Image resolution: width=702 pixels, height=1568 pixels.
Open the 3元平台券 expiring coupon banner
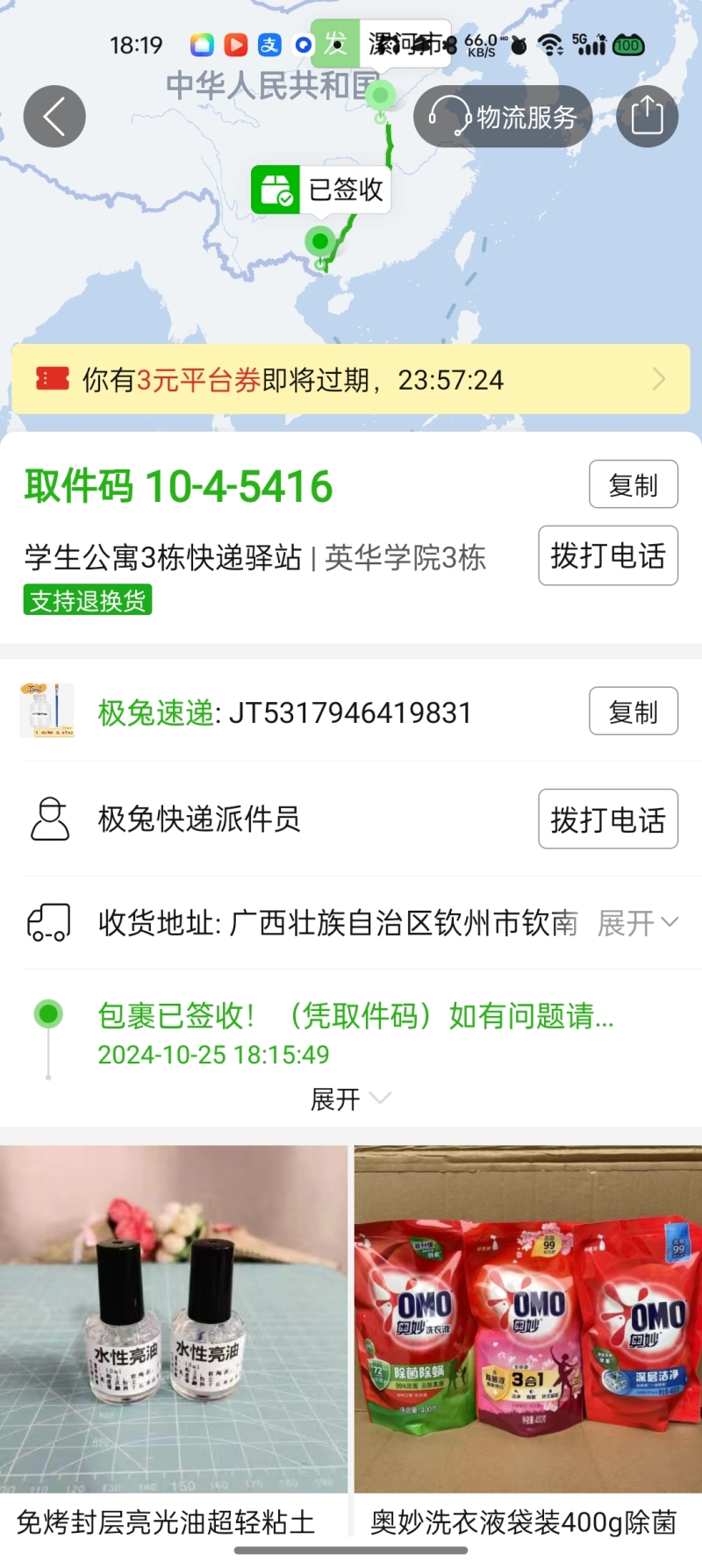(351, 380)
